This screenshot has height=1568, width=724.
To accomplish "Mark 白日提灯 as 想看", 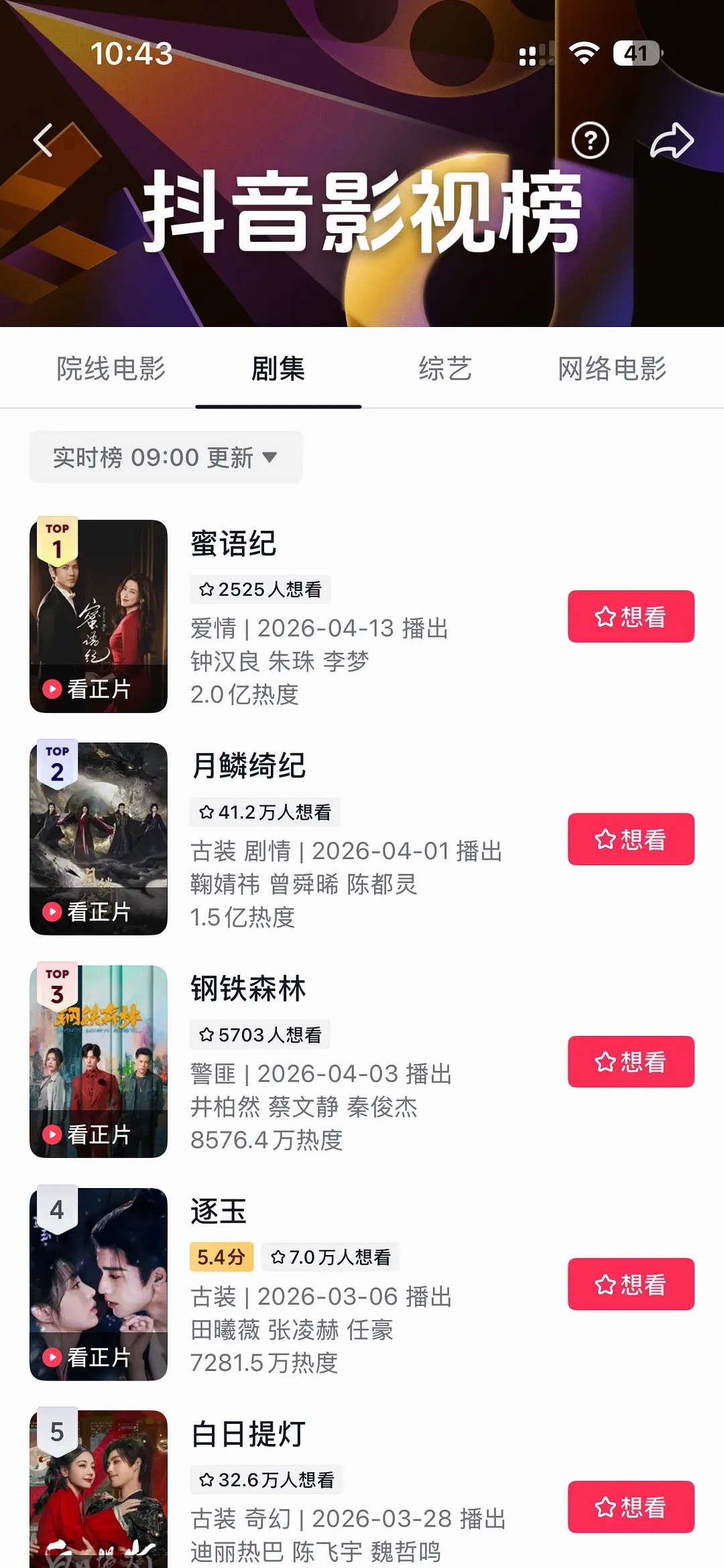I will (x=631, y=1506).
